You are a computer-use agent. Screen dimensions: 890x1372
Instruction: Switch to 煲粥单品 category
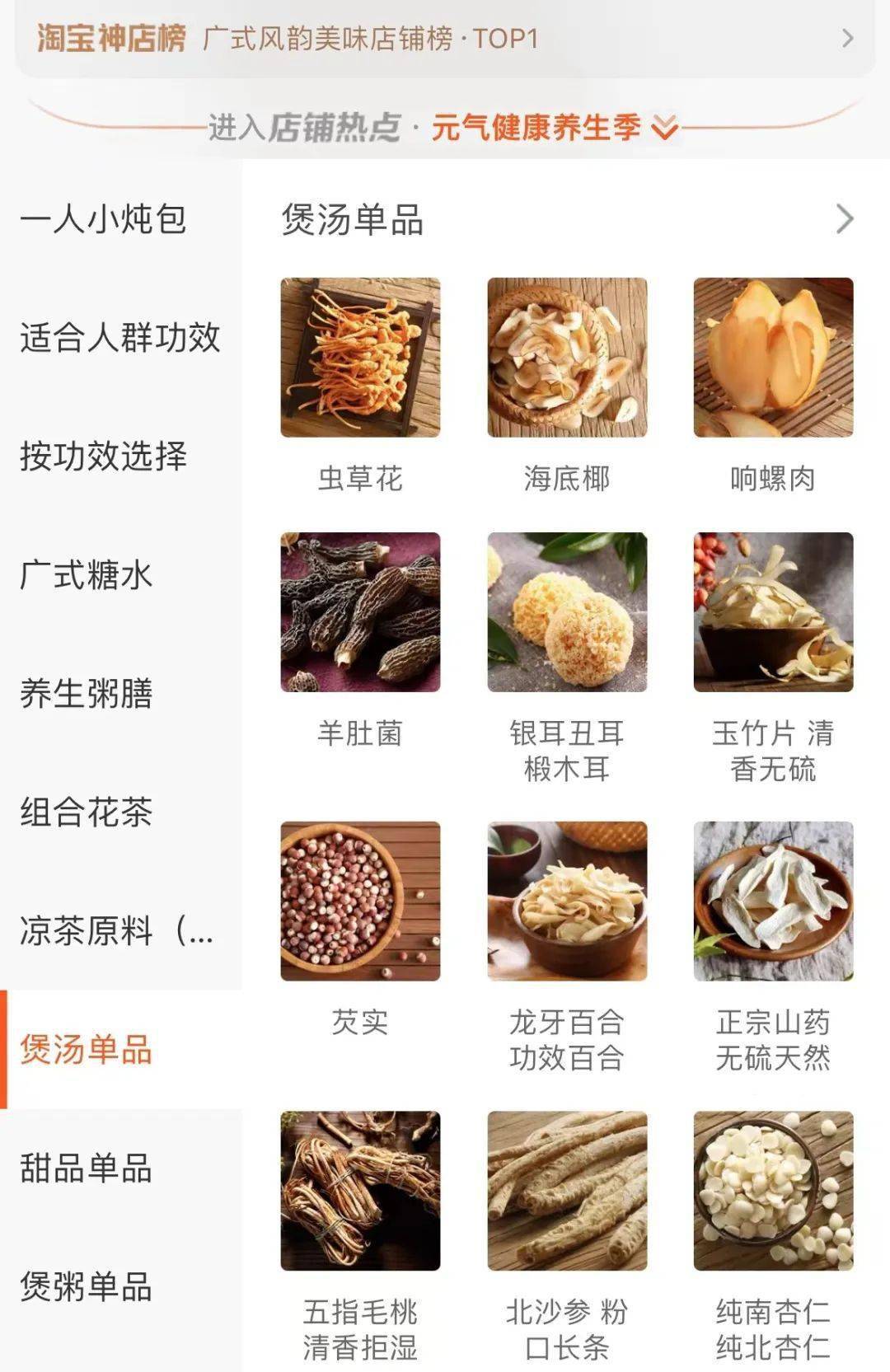[87, 1287]
